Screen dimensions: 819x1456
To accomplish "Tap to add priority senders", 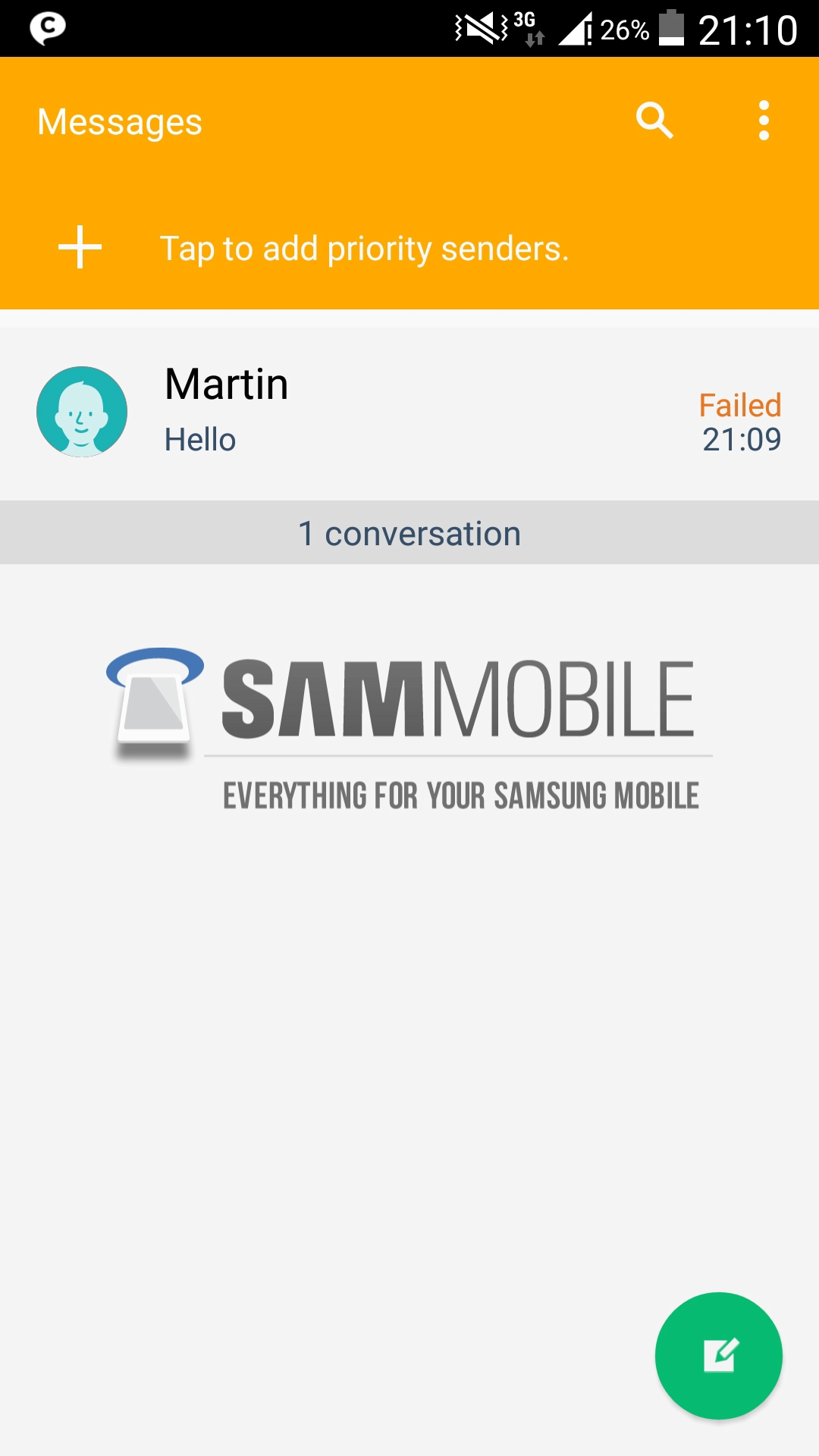I will [x=364, y=248].
